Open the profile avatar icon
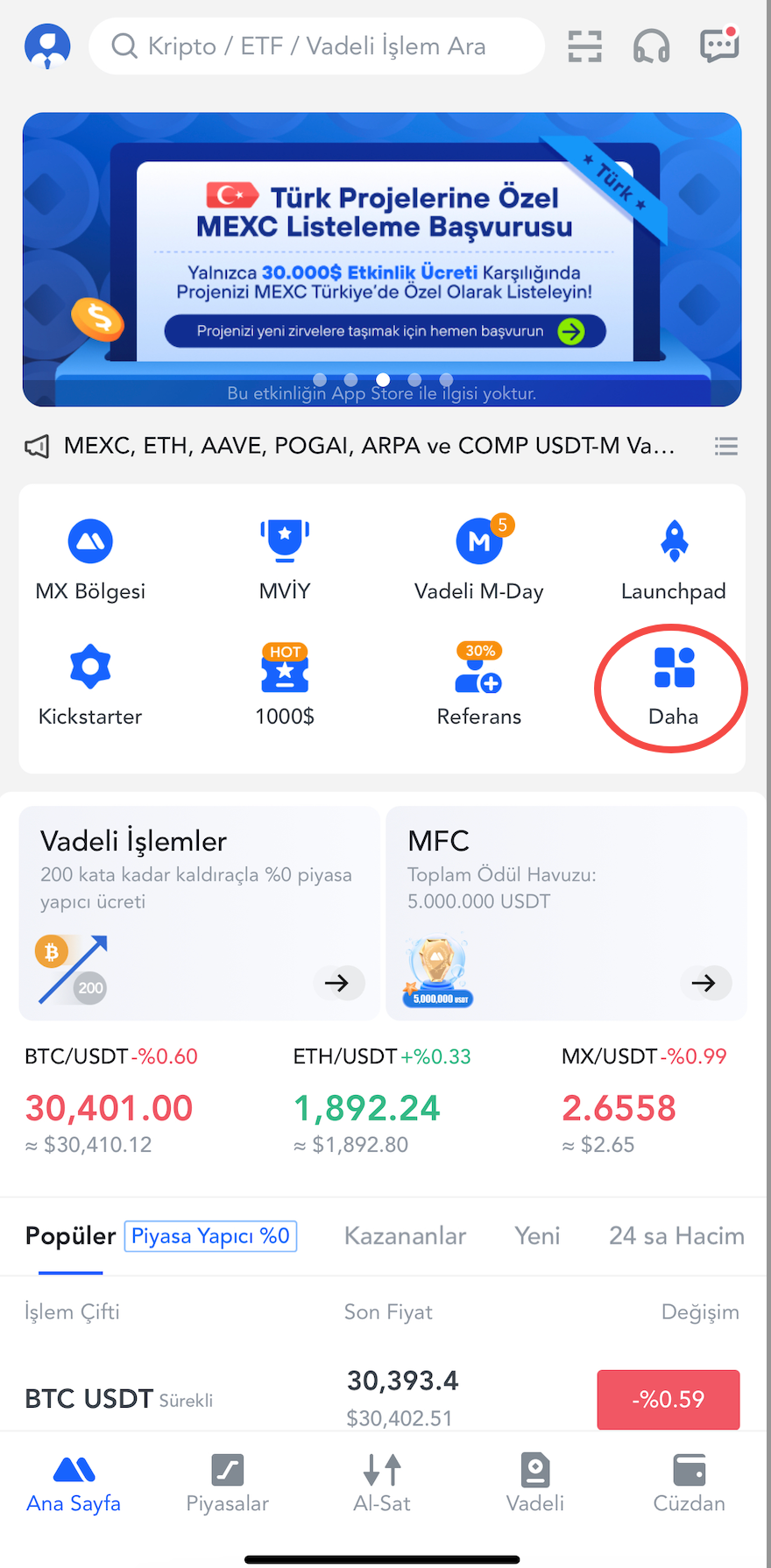The height and width of the screenshot is (1568, 771). [47, 46]
